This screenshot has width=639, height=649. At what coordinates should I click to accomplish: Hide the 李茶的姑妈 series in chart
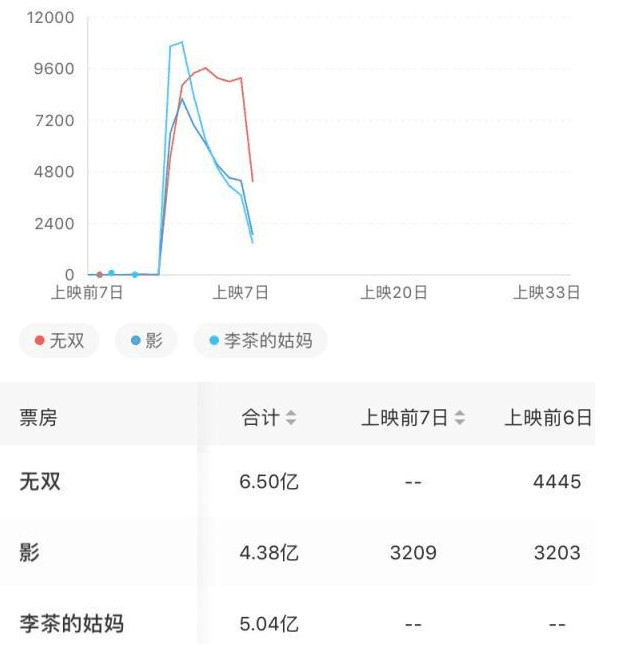pos(260,341)
